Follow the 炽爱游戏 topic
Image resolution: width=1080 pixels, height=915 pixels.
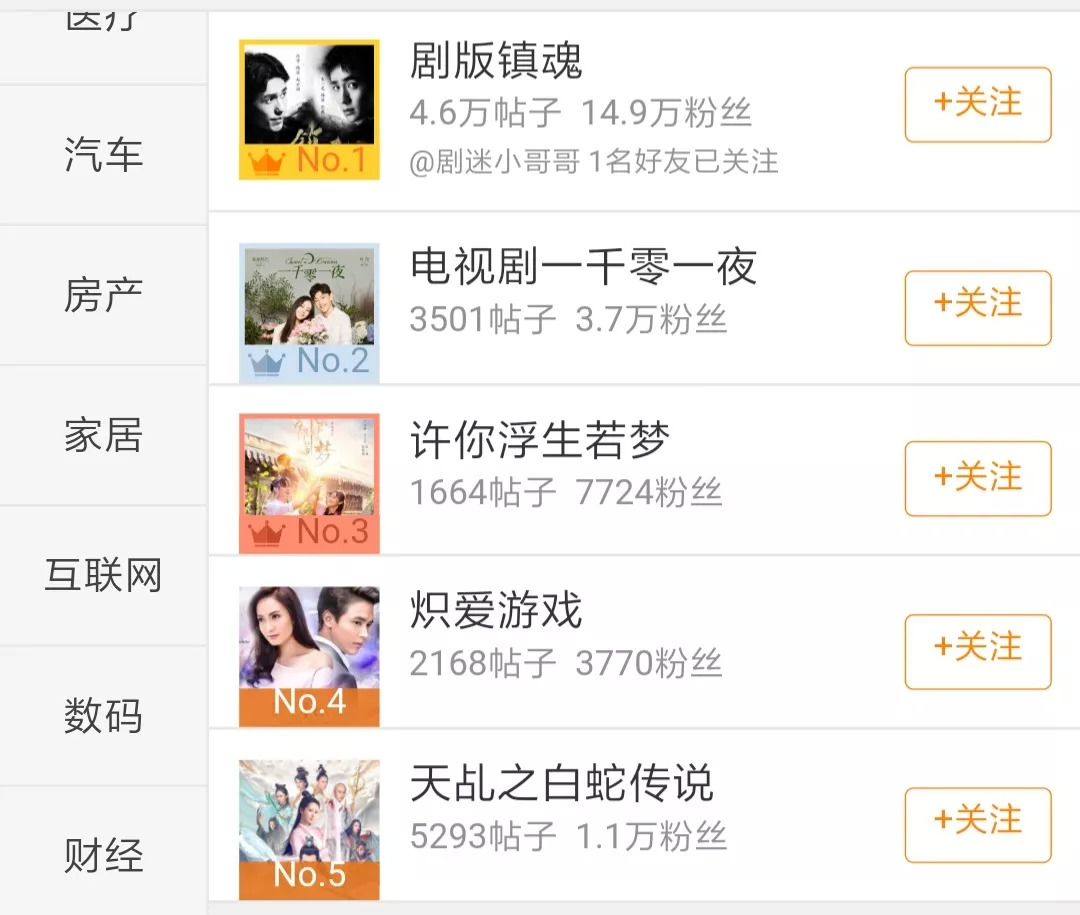(x=977, y=651)
